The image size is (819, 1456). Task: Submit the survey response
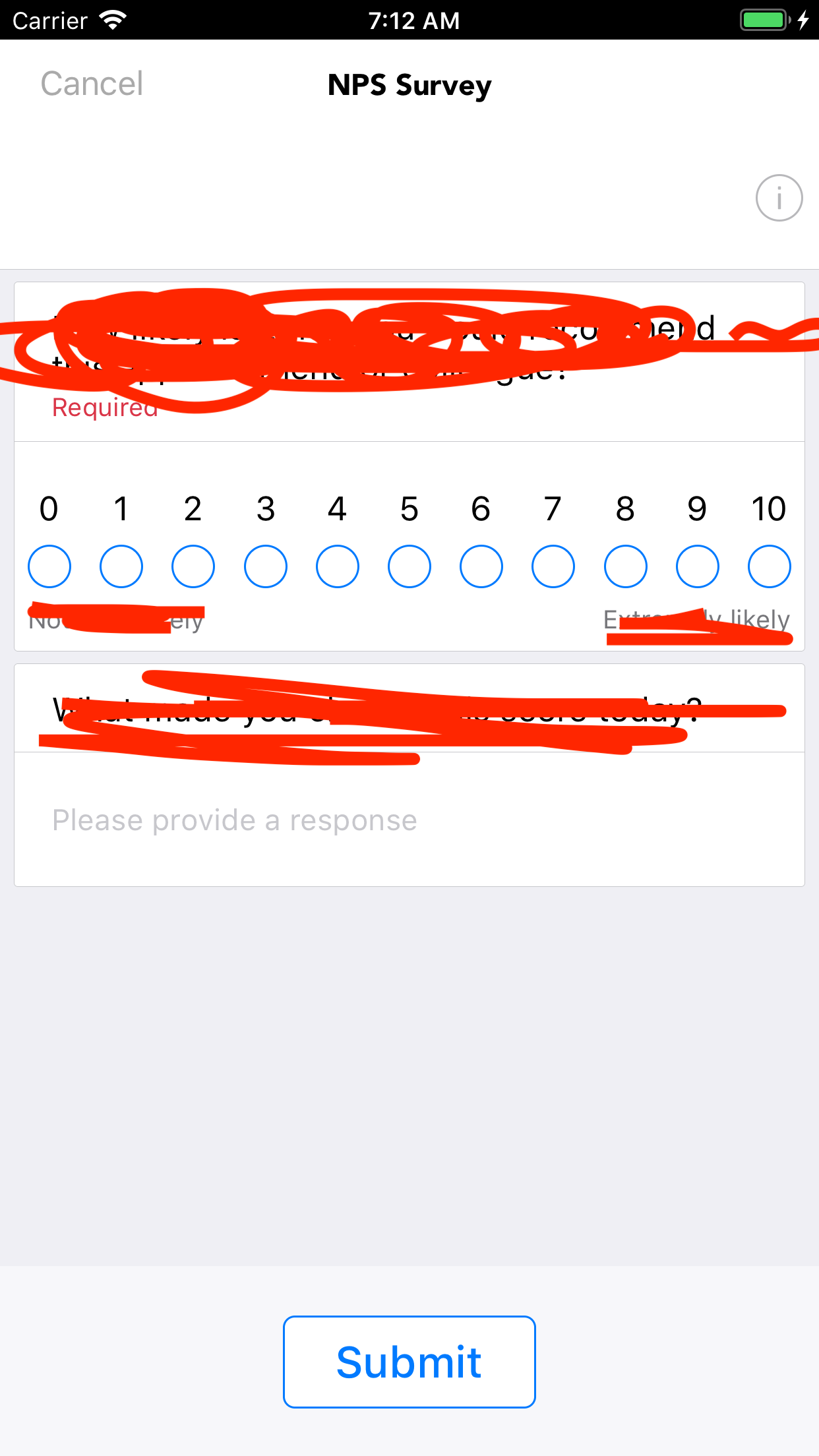pos(409,1362)
